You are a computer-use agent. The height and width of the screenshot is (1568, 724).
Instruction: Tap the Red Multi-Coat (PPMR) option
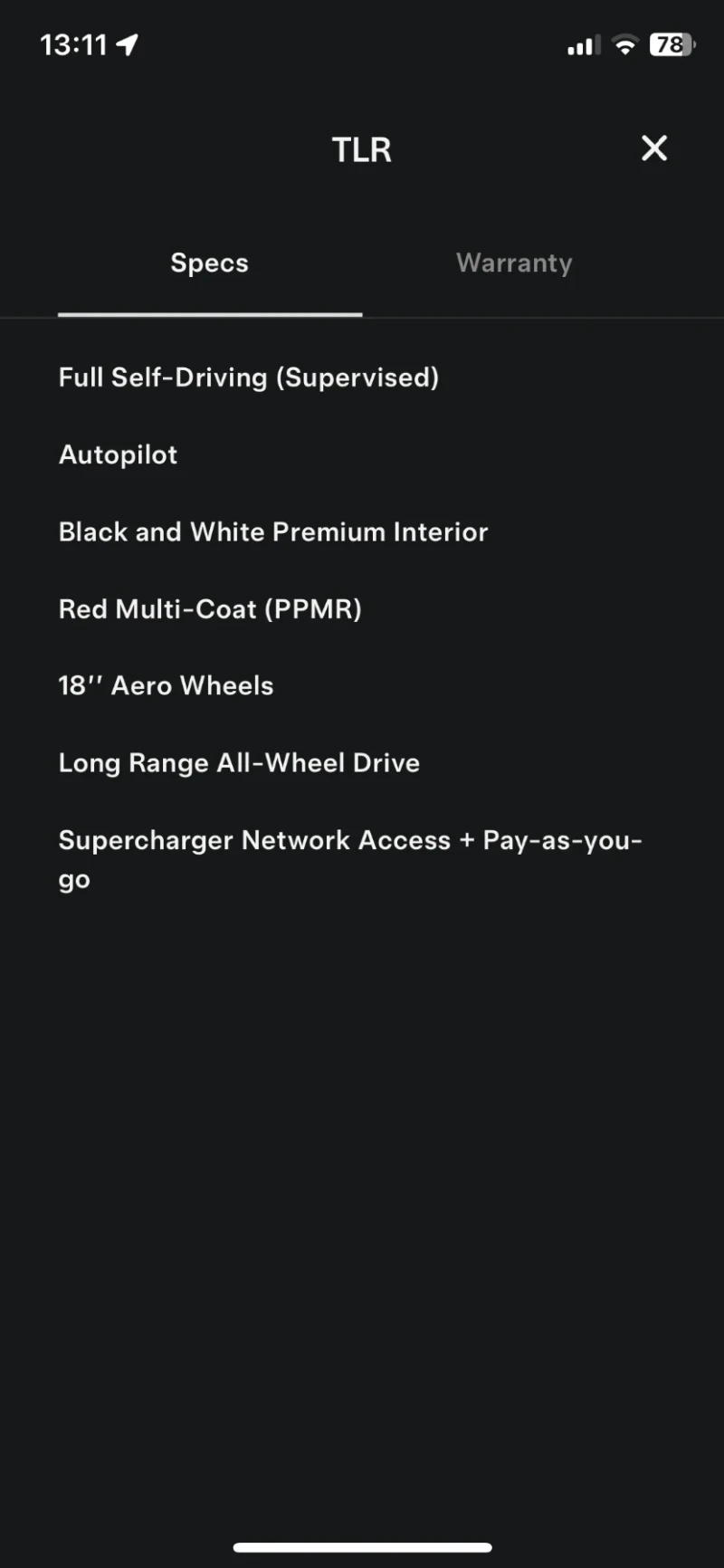pos(210,608)
